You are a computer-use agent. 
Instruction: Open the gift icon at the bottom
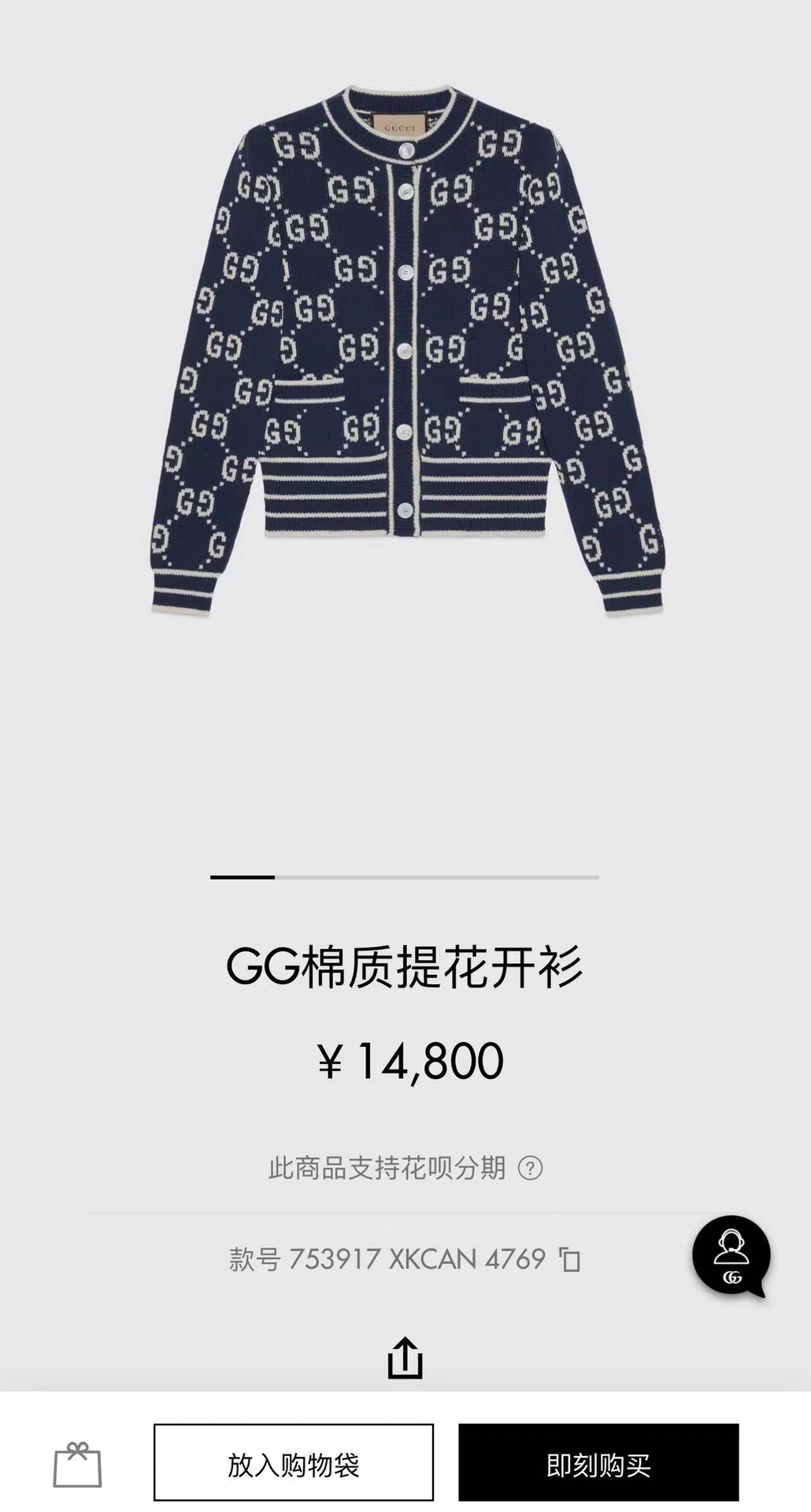click(77, 1465)
